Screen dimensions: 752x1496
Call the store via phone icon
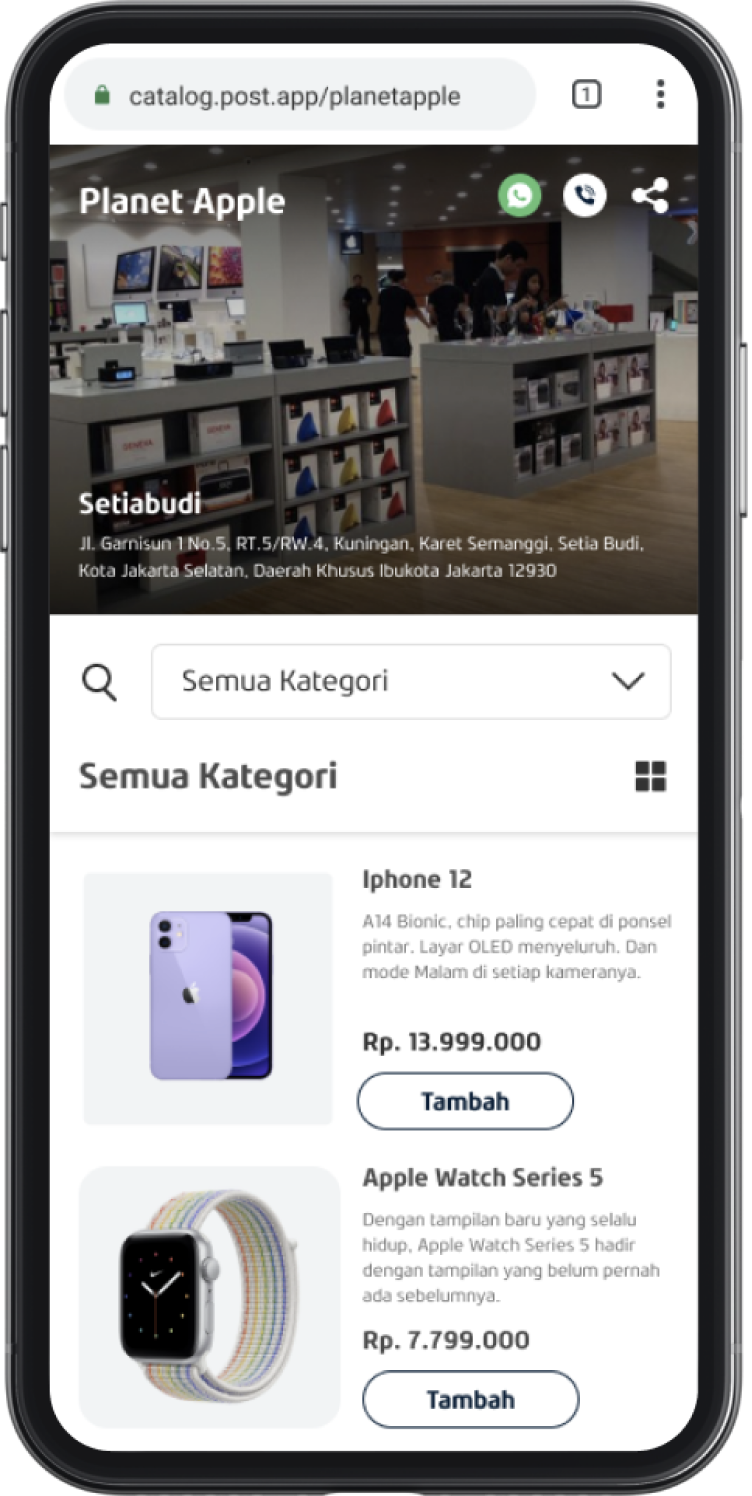coord(585,196)
